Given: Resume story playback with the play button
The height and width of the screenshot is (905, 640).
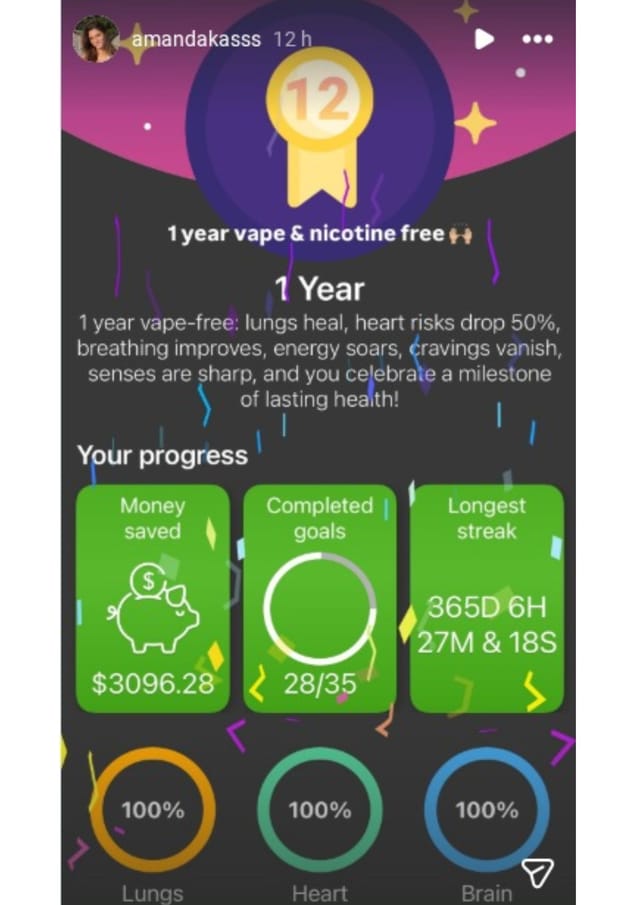Looking at the screenshot, I should pos(484,39).
